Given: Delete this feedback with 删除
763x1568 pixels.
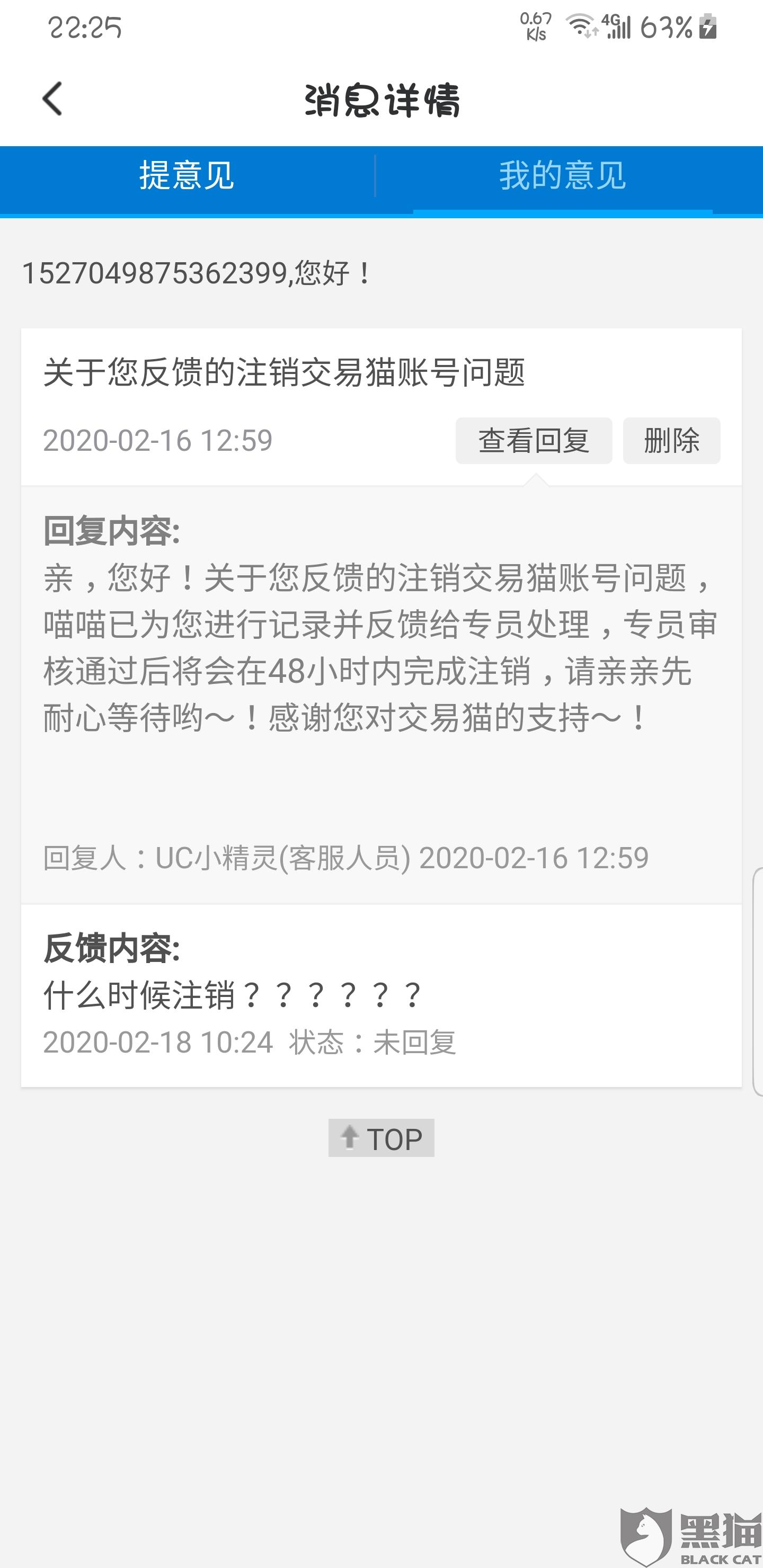Looking at the screenshot, I should point(671,441).
